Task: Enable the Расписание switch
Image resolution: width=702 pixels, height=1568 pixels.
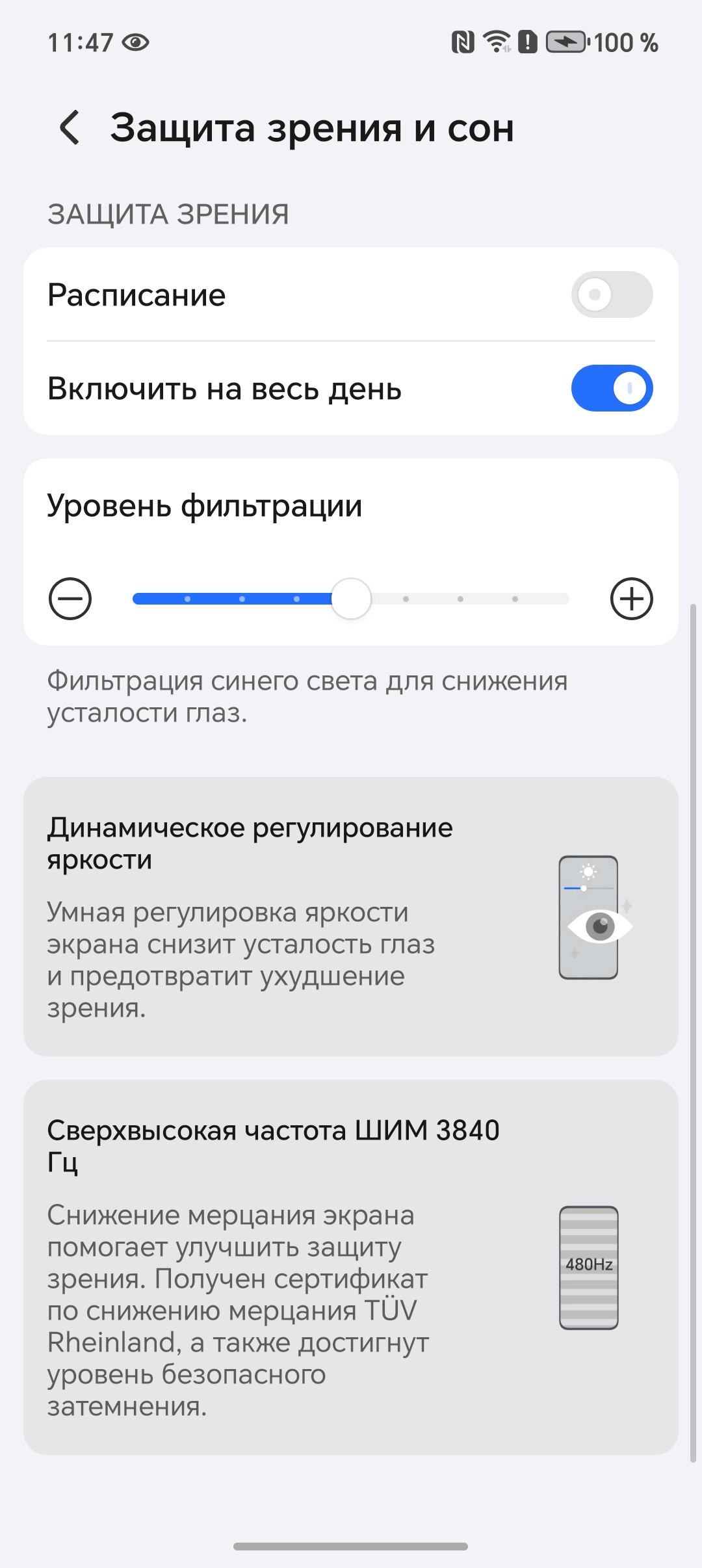Action: coord(612,294)
